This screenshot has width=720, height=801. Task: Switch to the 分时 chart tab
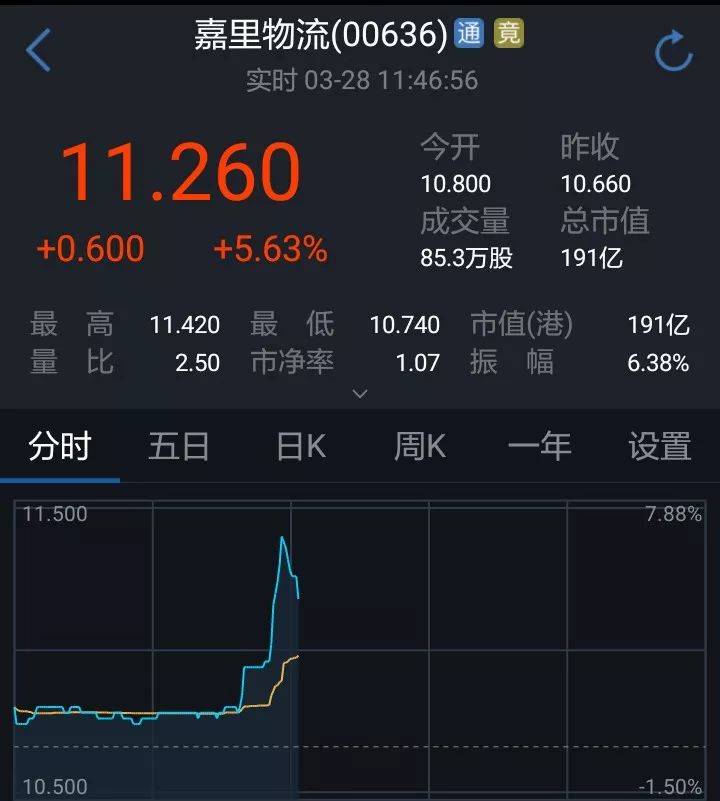coord(60,446)
